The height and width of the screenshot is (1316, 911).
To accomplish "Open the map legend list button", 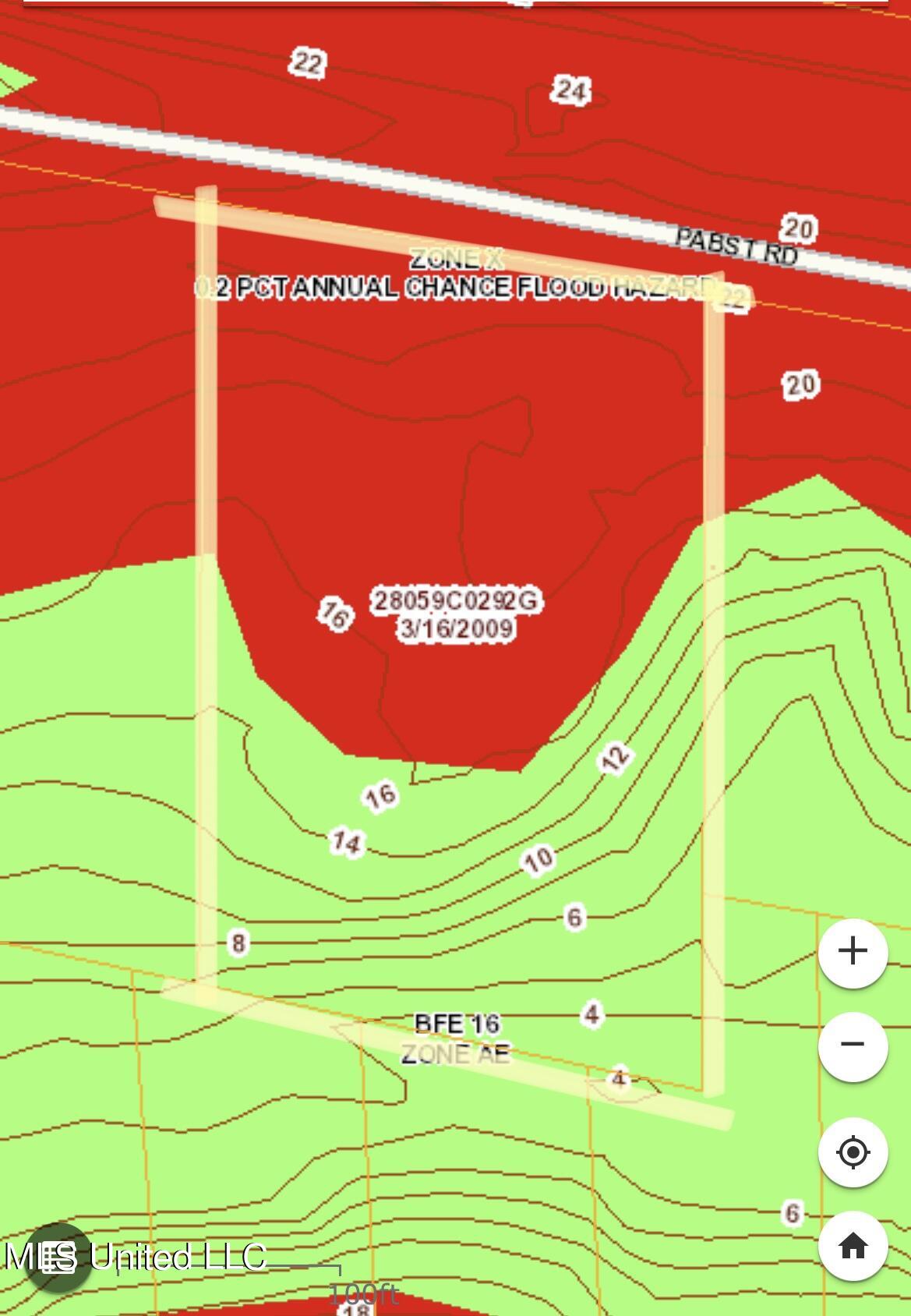I will click(x=57, y=1257).
